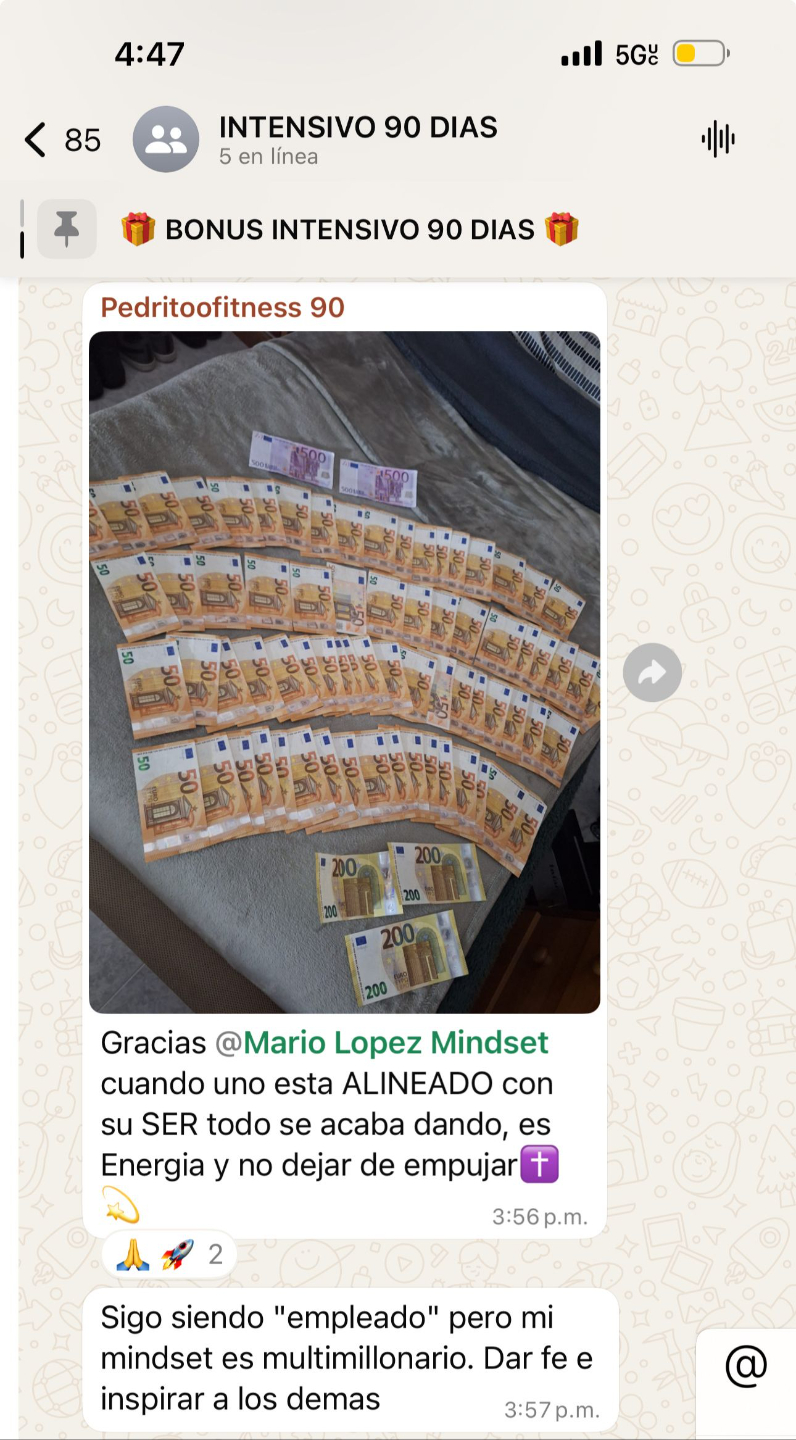Start a group voice chat
The height and width of the screenshot is (1440, 796).
point(717,140)
